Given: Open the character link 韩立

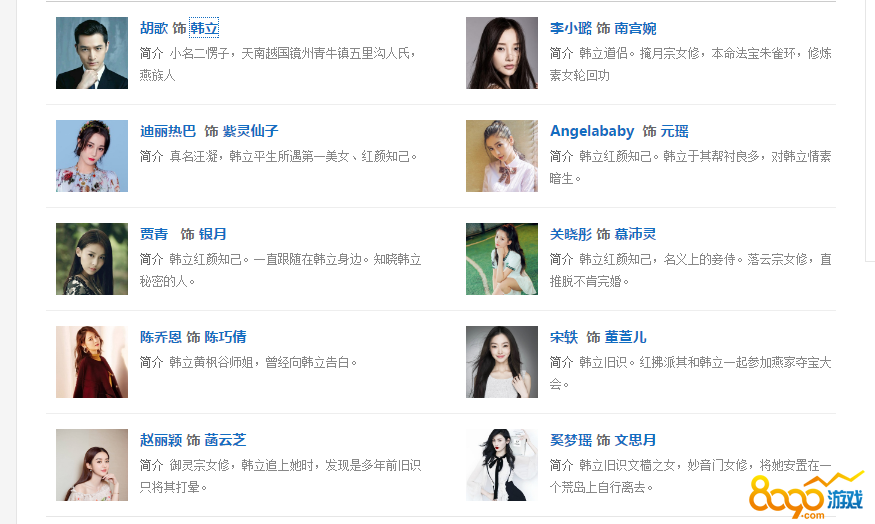Looking at the screenshot, I should 204,28.
